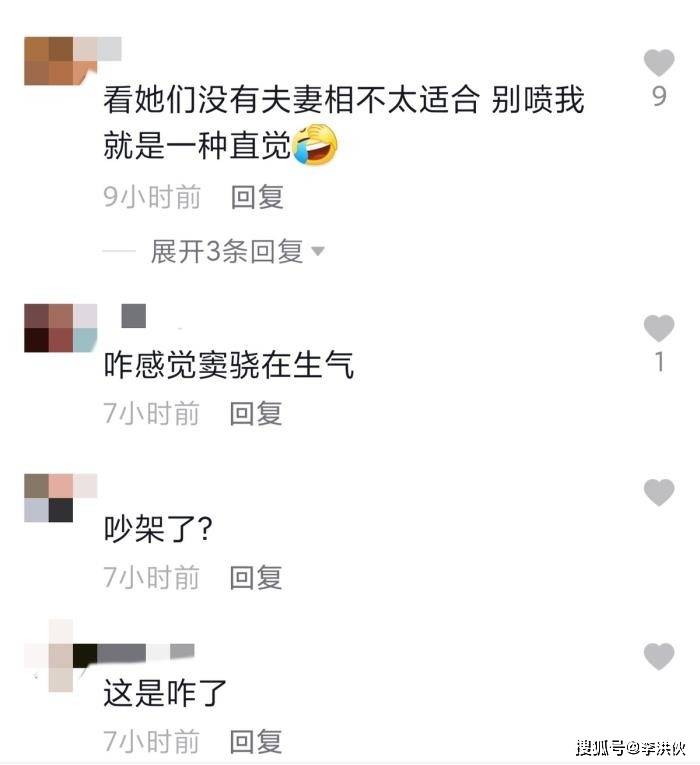The width and height of the screenshot is (700, 765).
Task: Reply to 咋感觉窦骁在生气 comment
Action: pyautogui.click(x=257, y=413)
